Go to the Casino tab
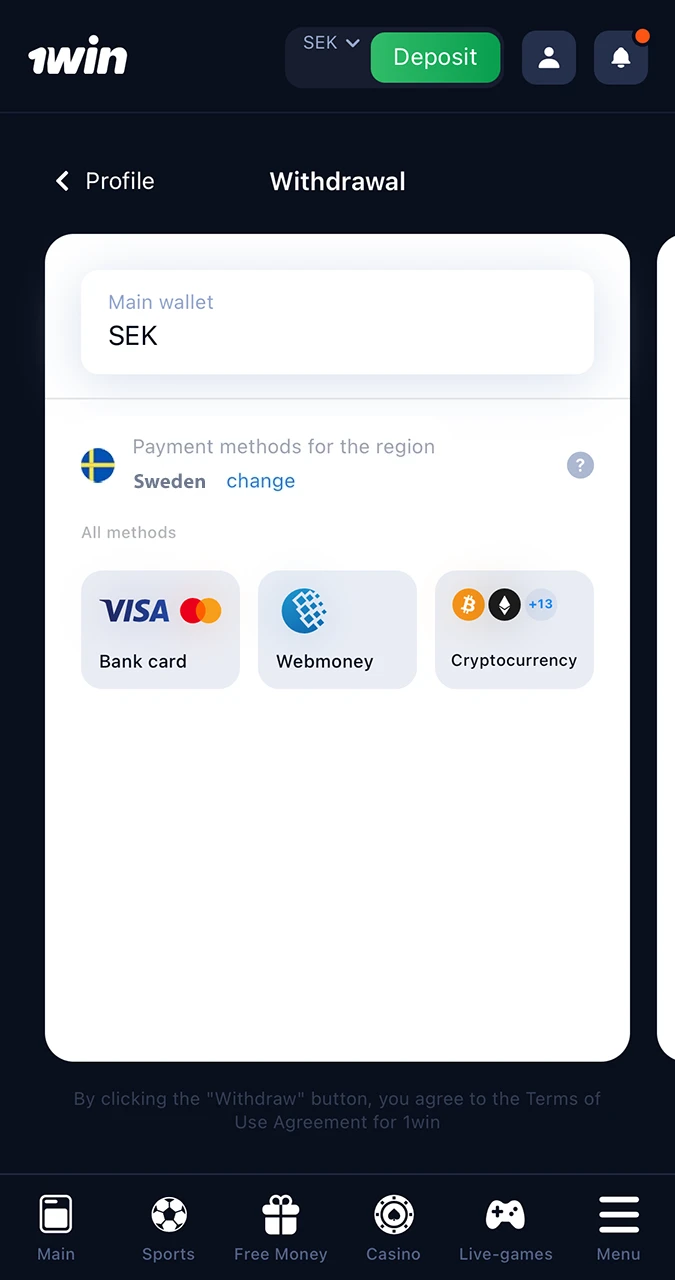This screenshot has width=675, height=1280. (x=393, y=1228)
